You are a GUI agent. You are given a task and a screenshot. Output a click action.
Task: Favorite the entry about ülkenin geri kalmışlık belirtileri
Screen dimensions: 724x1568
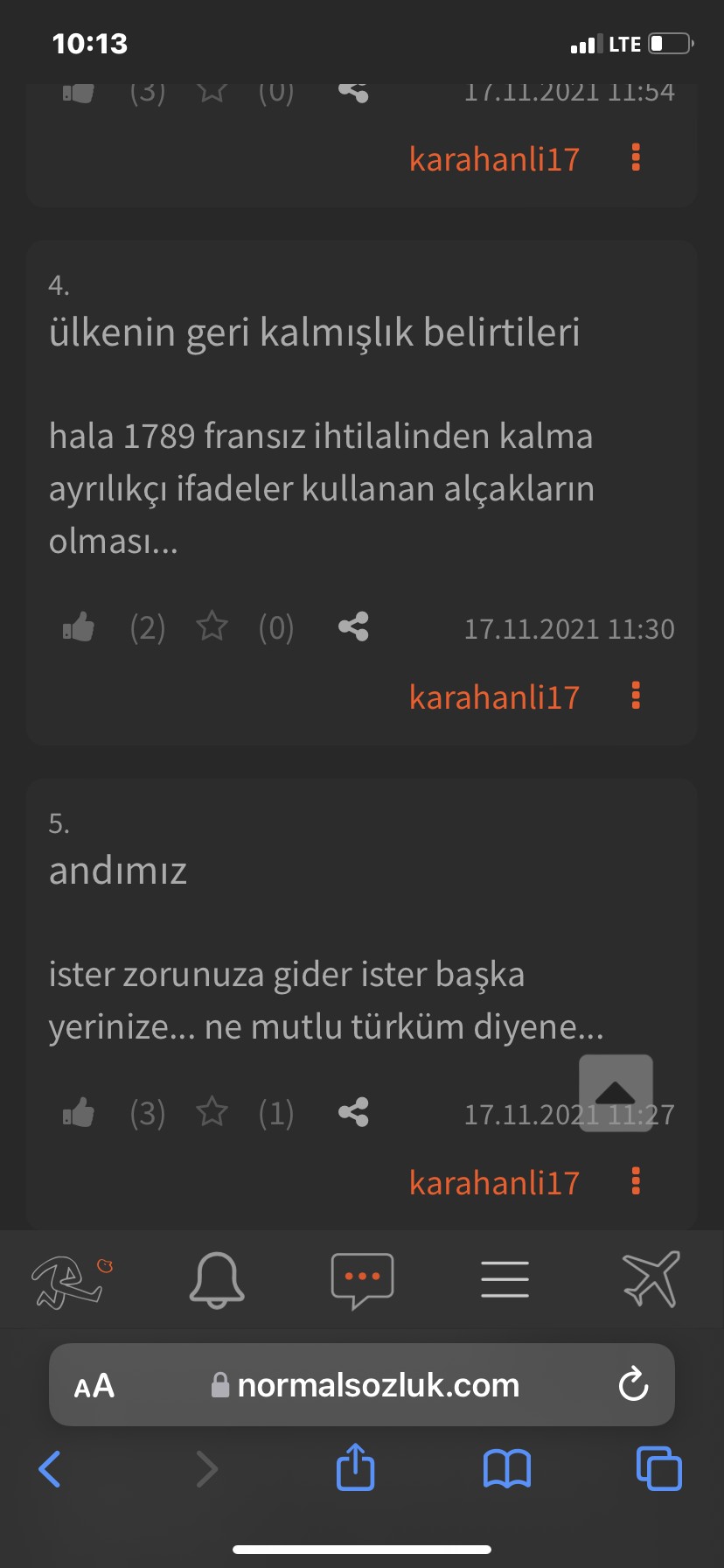[x=212, y=627]
